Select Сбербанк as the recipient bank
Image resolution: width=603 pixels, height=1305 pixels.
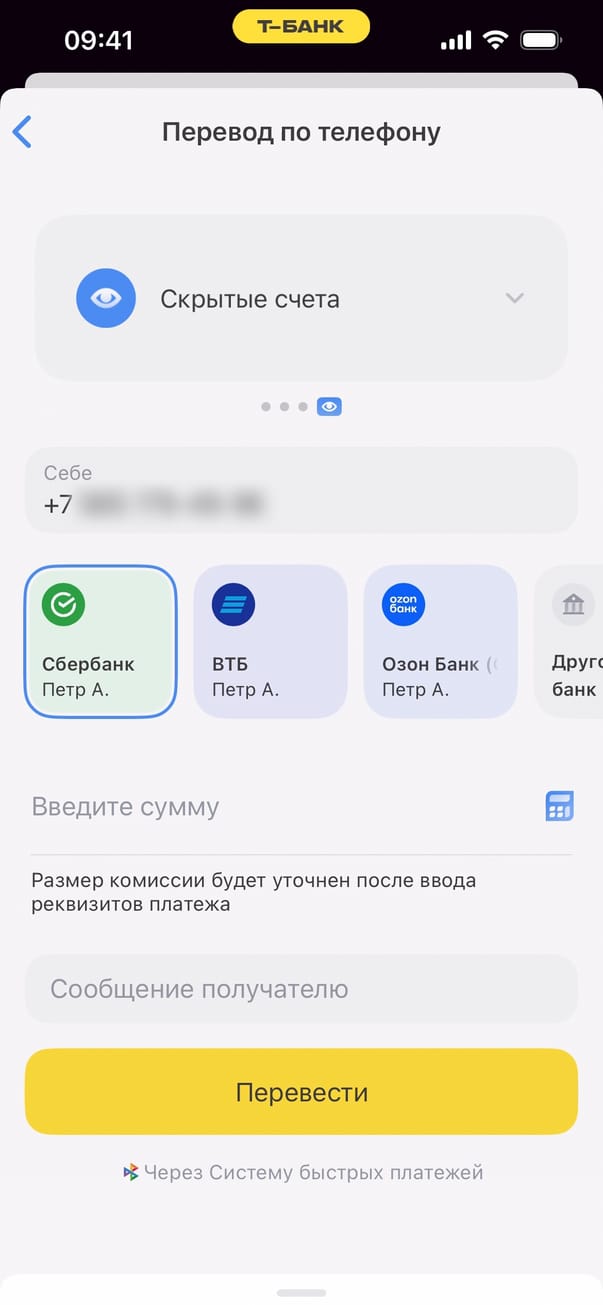click(x=100, y=642)
